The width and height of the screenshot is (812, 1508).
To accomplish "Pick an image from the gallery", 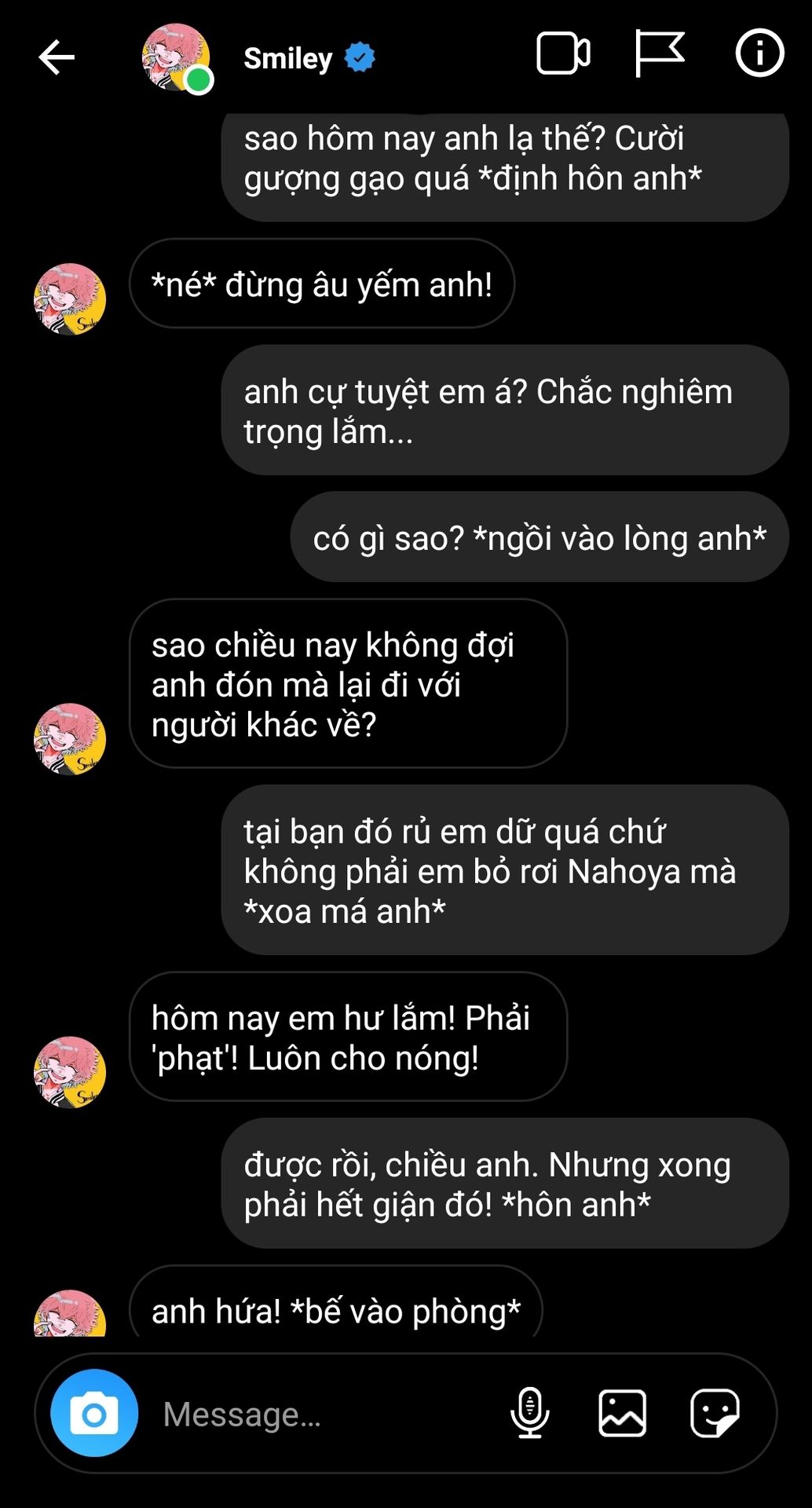I will point(622,1413).
